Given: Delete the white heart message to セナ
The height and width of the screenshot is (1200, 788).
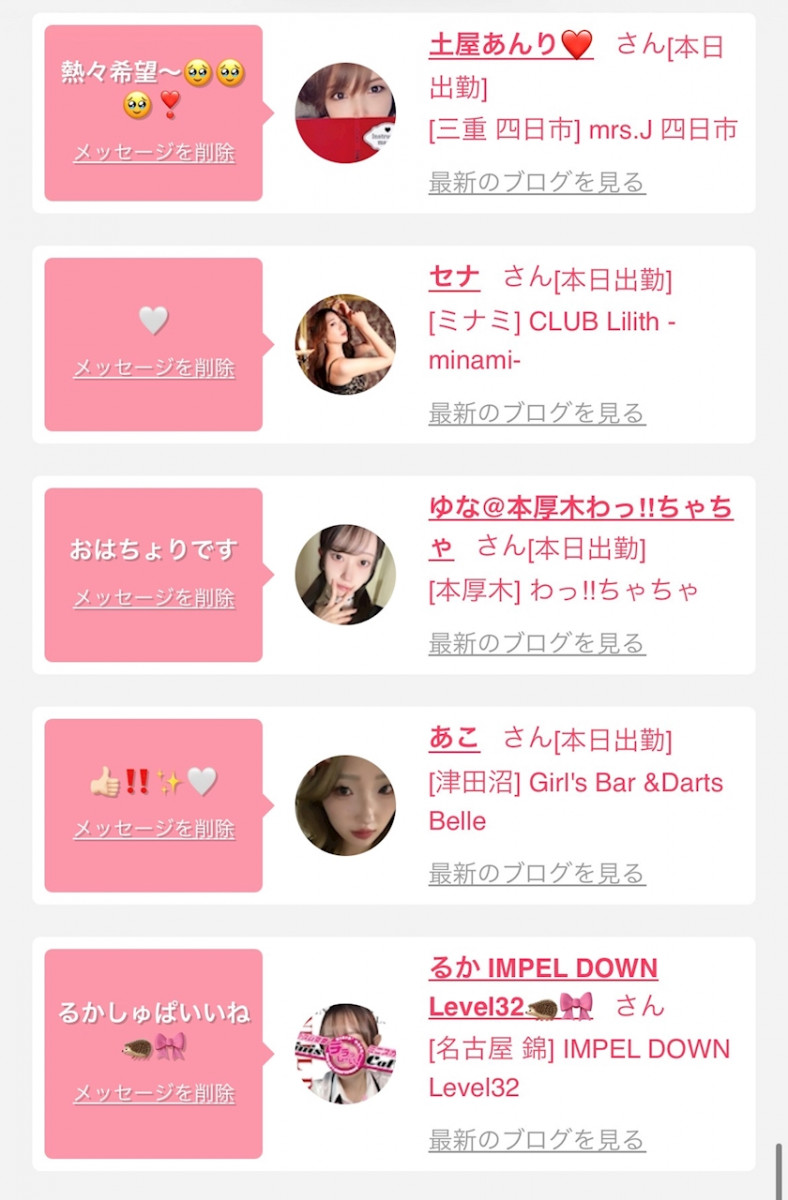Looking at the screenshot, I should coord(154,368).
